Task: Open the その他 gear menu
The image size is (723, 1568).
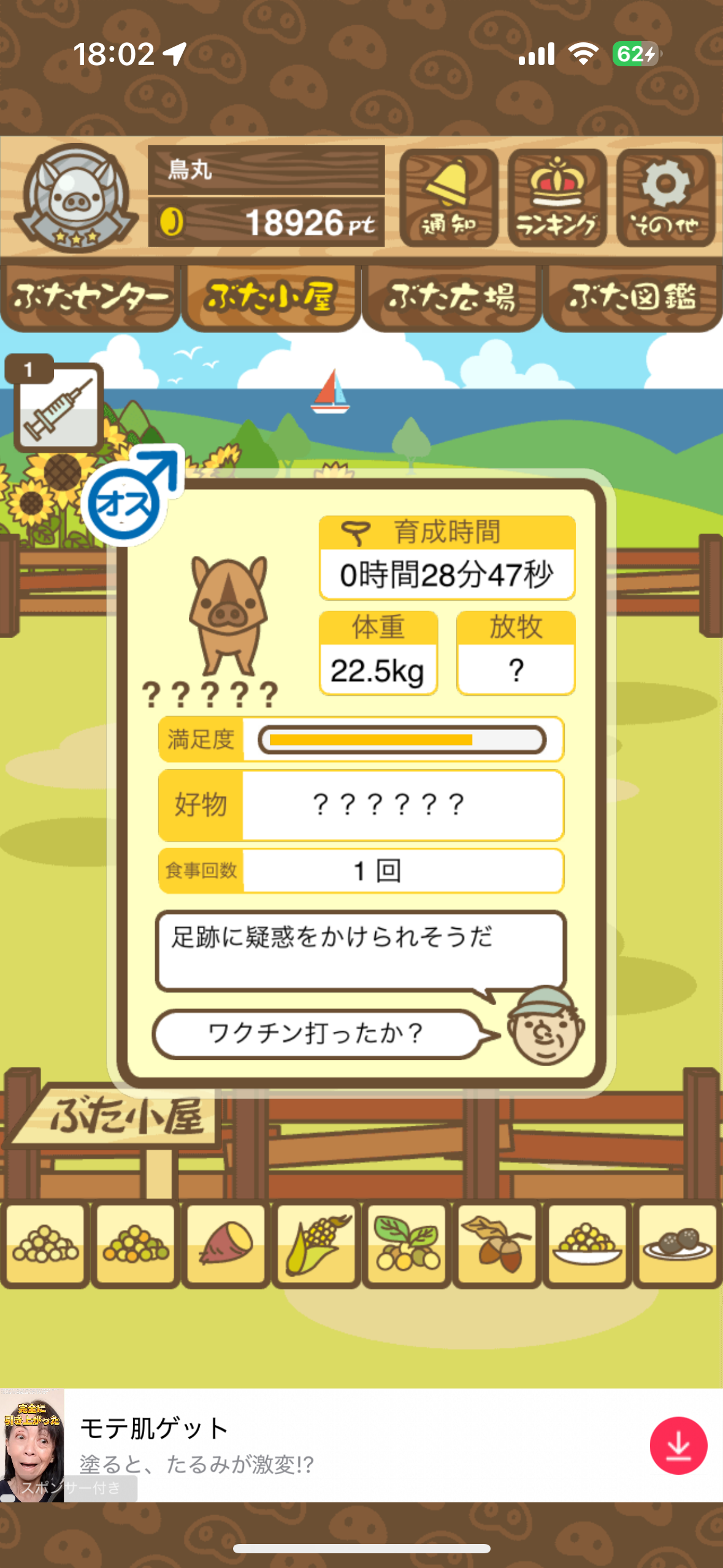Action: 665,198
